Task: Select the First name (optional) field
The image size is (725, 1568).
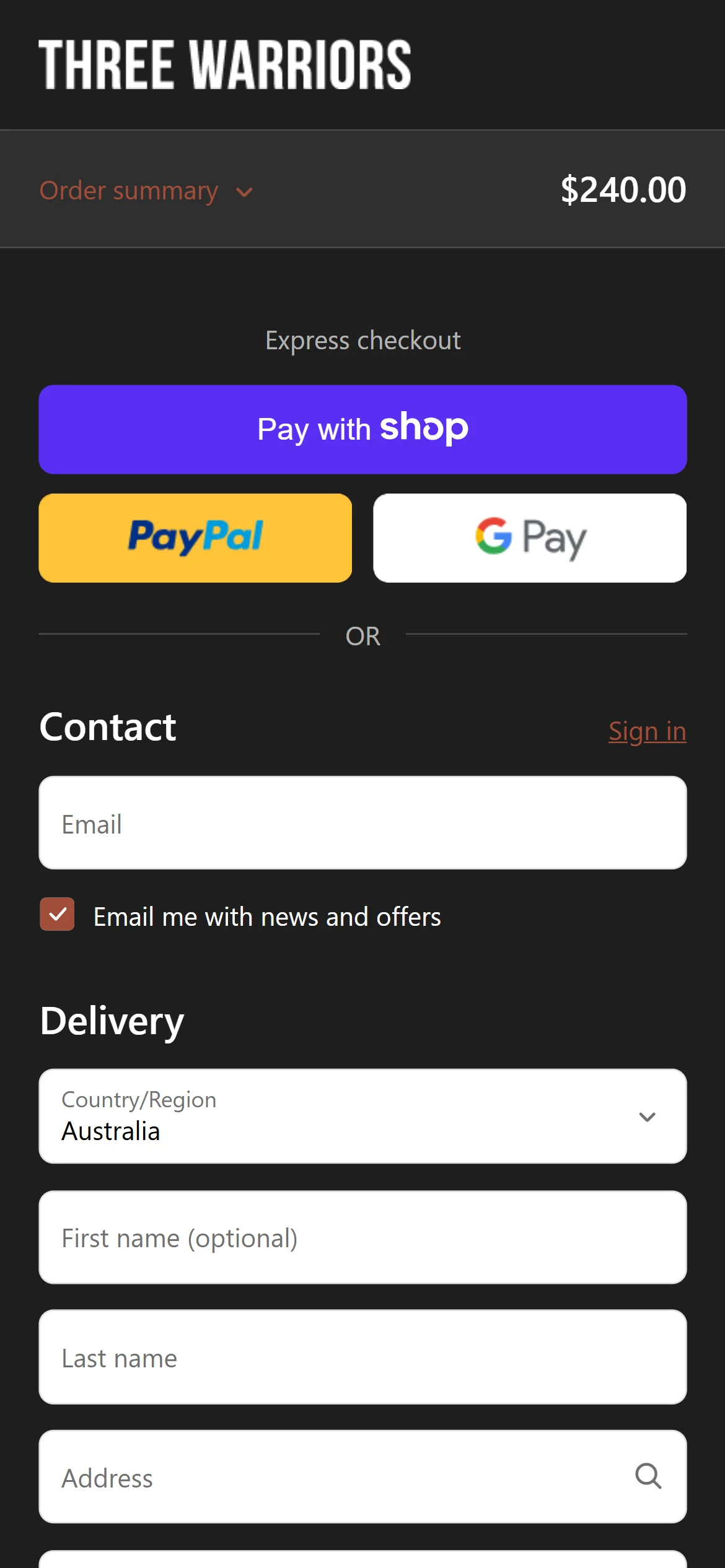Action: pyautogui.click(x=362, y=1237)
